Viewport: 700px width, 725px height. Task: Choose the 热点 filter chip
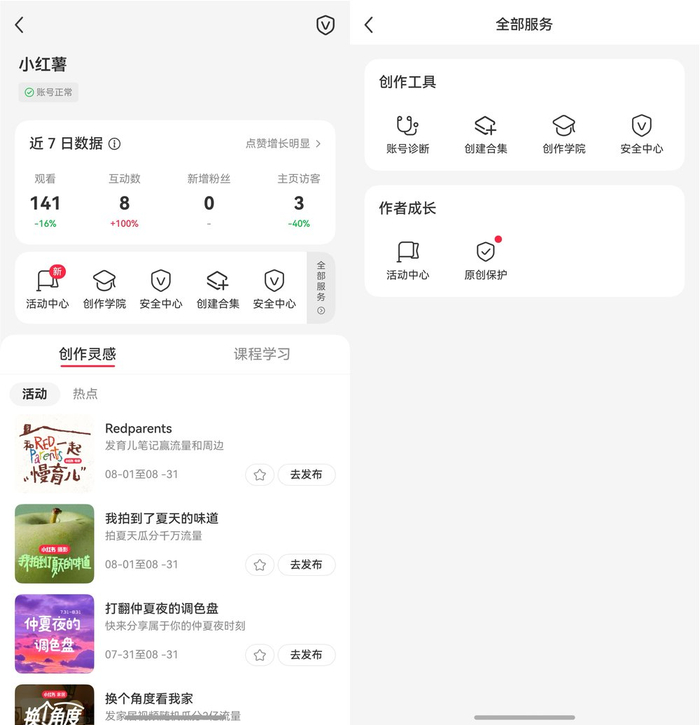(x=85, y=394)
